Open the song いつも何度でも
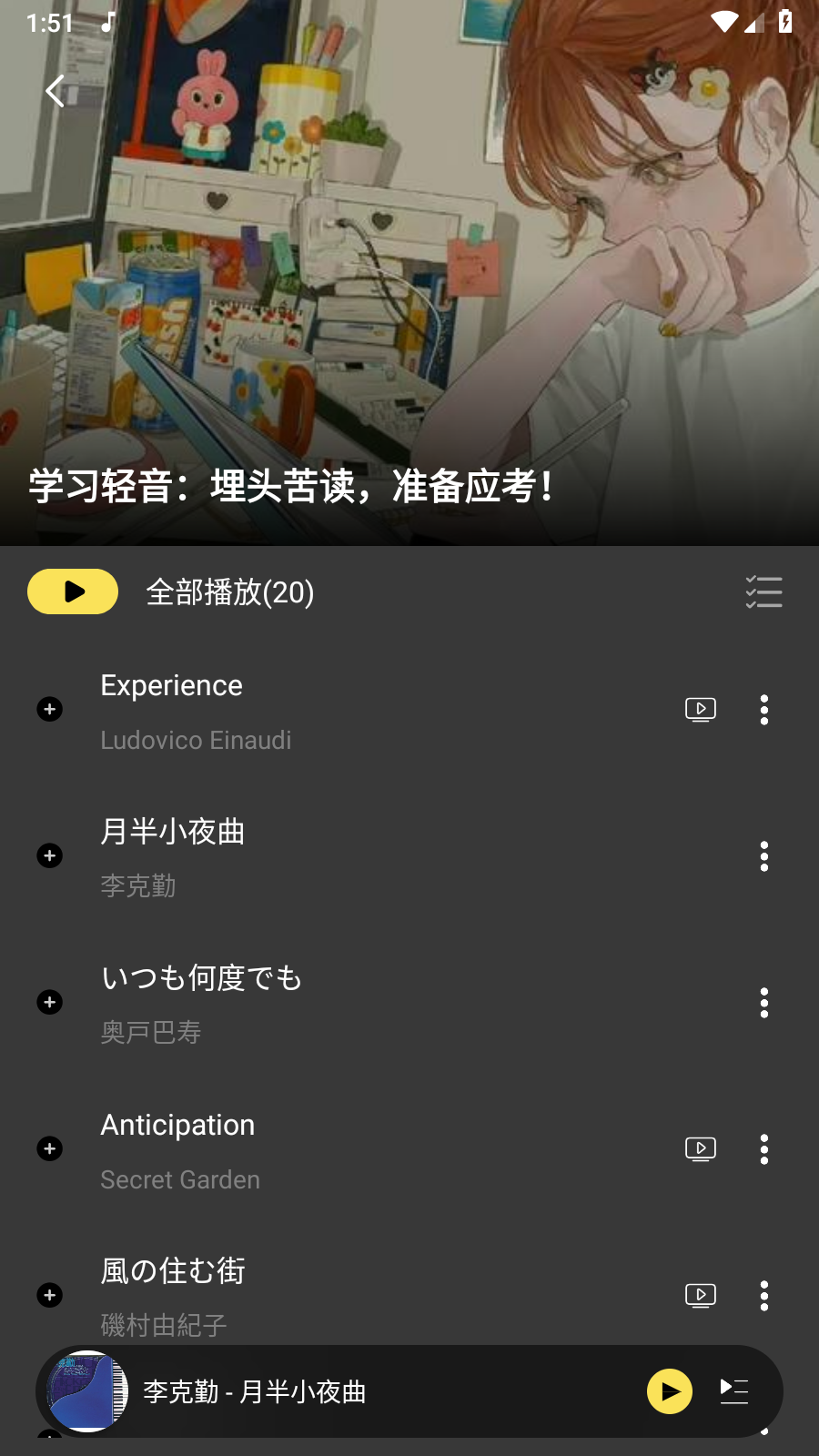 click(200, 977)
